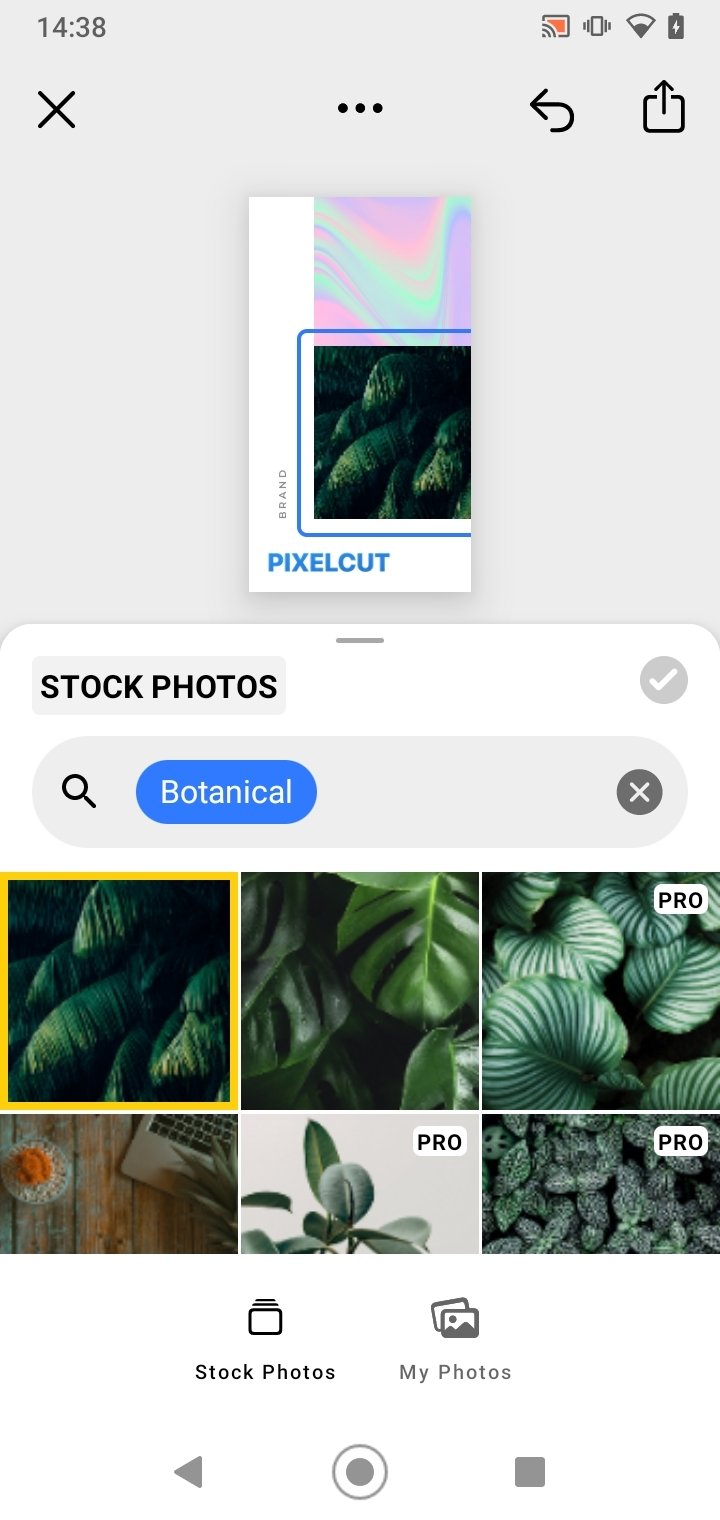The height and width of the screenshot is (1520, 720).
Task: Tap the PIXELCUT design preview canvas
Action: (x=360, y=393)
